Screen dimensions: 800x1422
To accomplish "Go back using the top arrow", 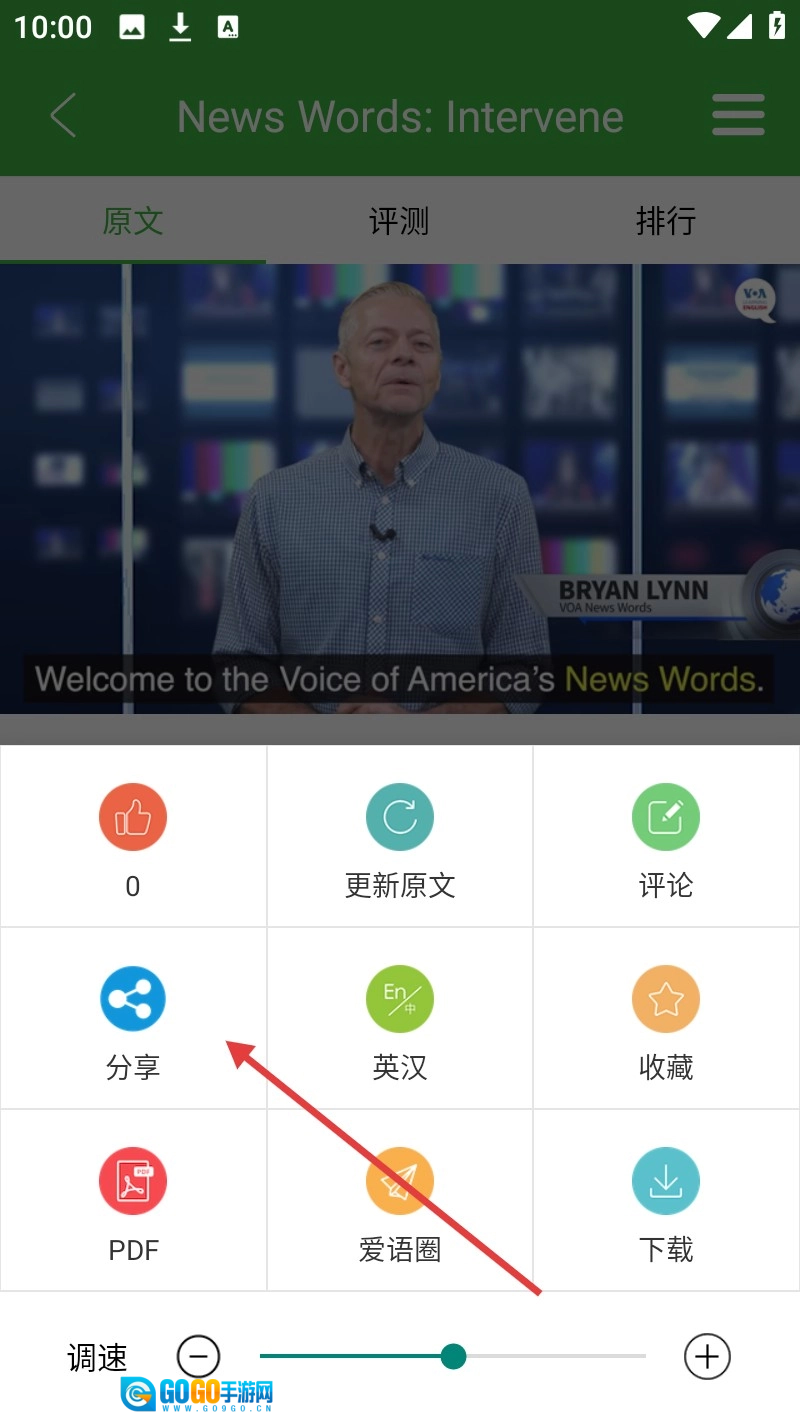I will [63, 116].
